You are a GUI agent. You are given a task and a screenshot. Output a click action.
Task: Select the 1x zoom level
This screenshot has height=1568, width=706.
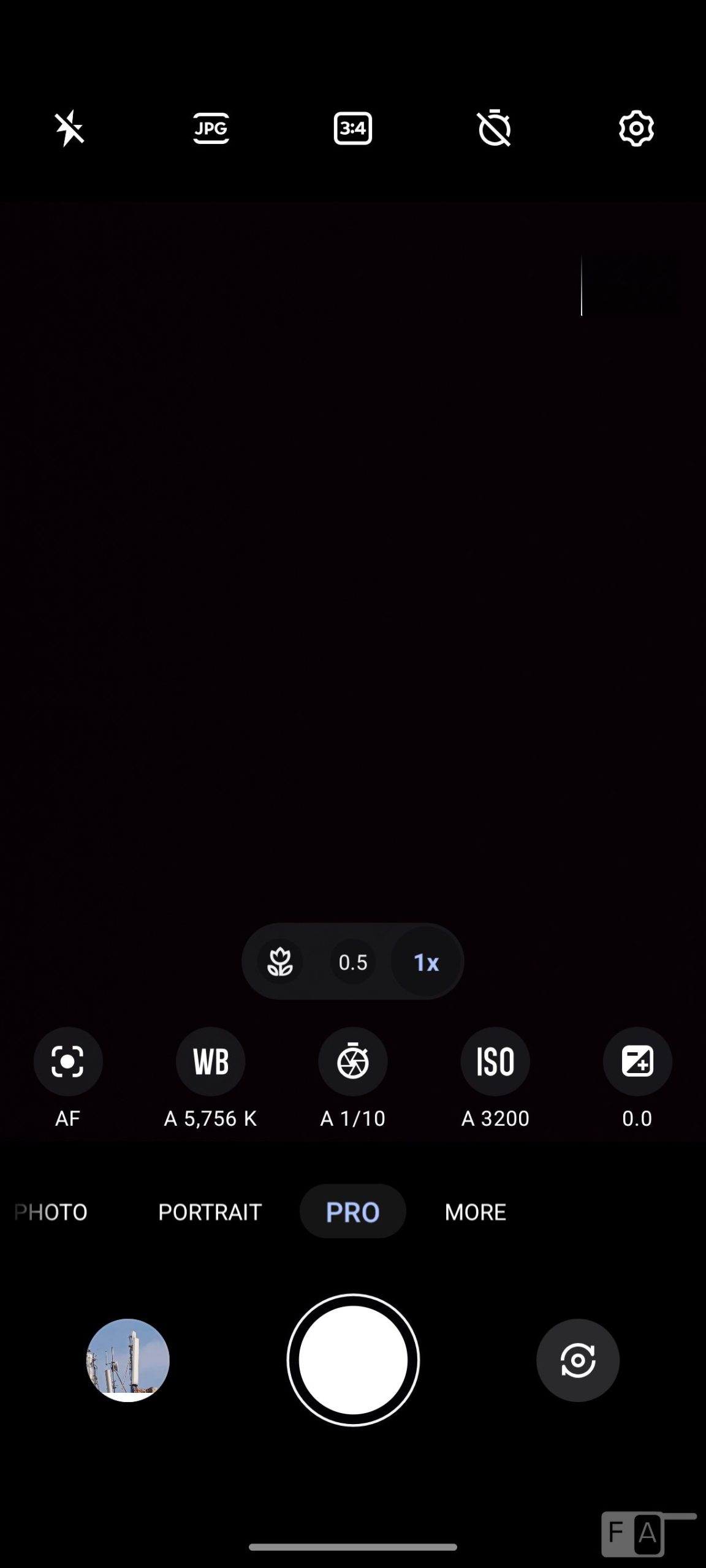pyautogui.click(x=426, y=962)
